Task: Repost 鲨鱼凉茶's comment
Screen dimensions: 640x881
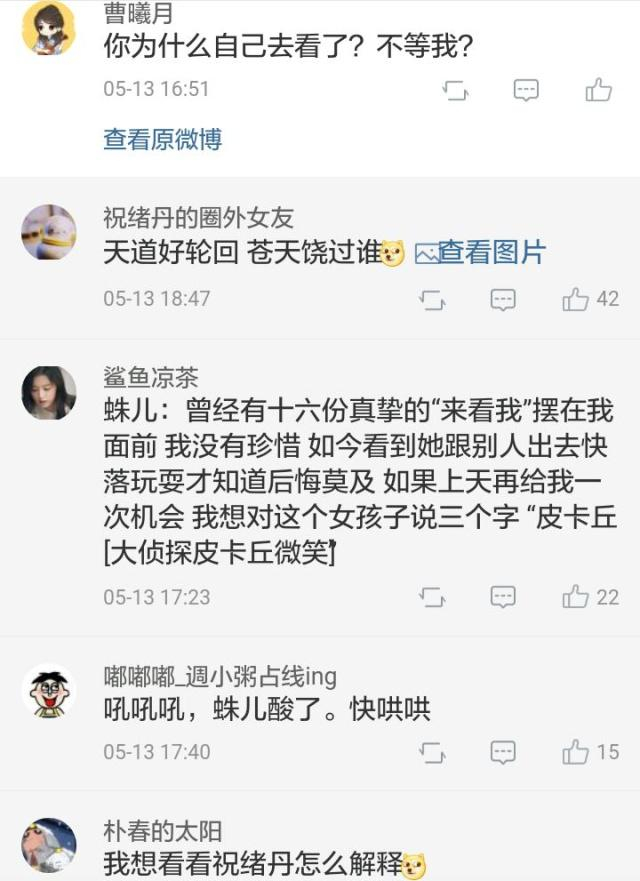Action: click(432, 597)
